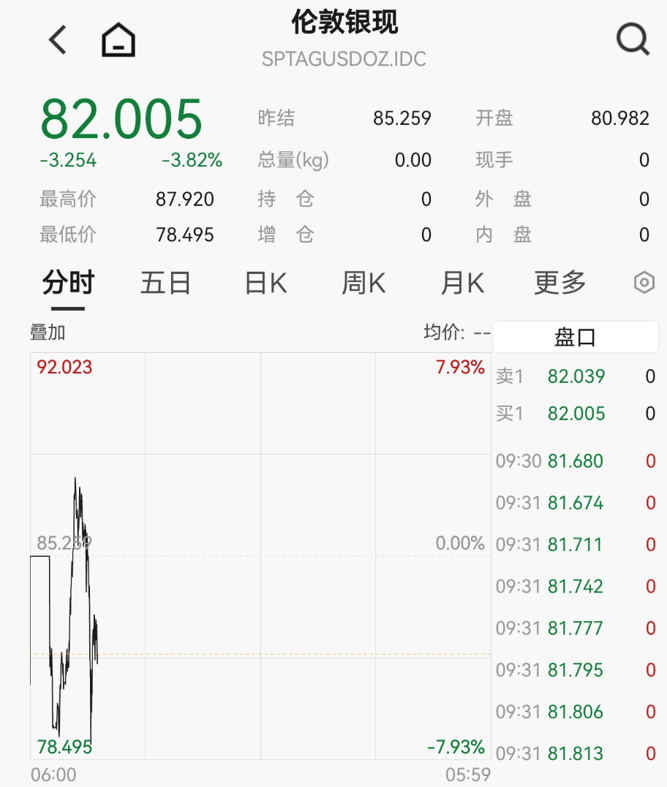
Task: Open the 更多 chart options
Action: tap(560, 283)
